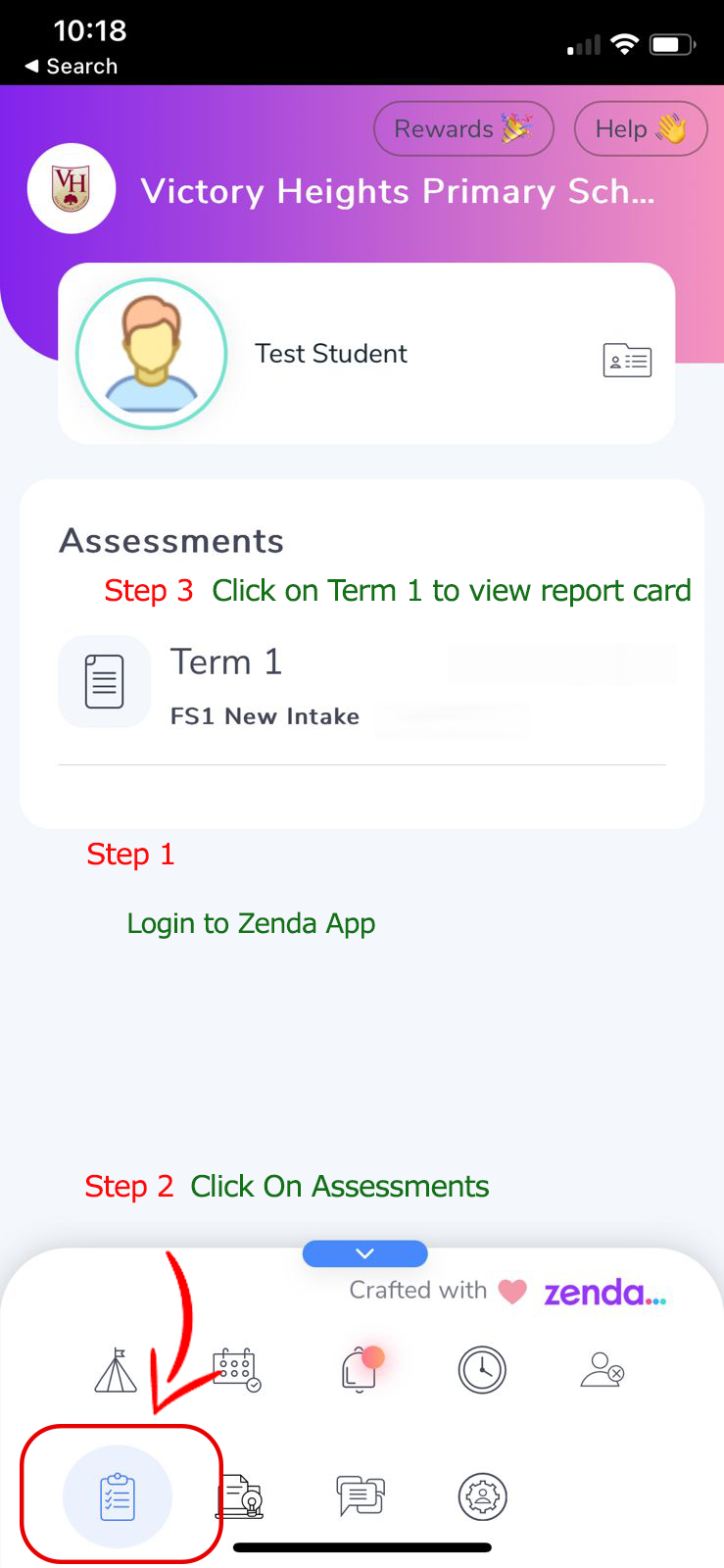Open the chat messages icon
The image size is (724, 1568).
click(x=361, y=1496)
